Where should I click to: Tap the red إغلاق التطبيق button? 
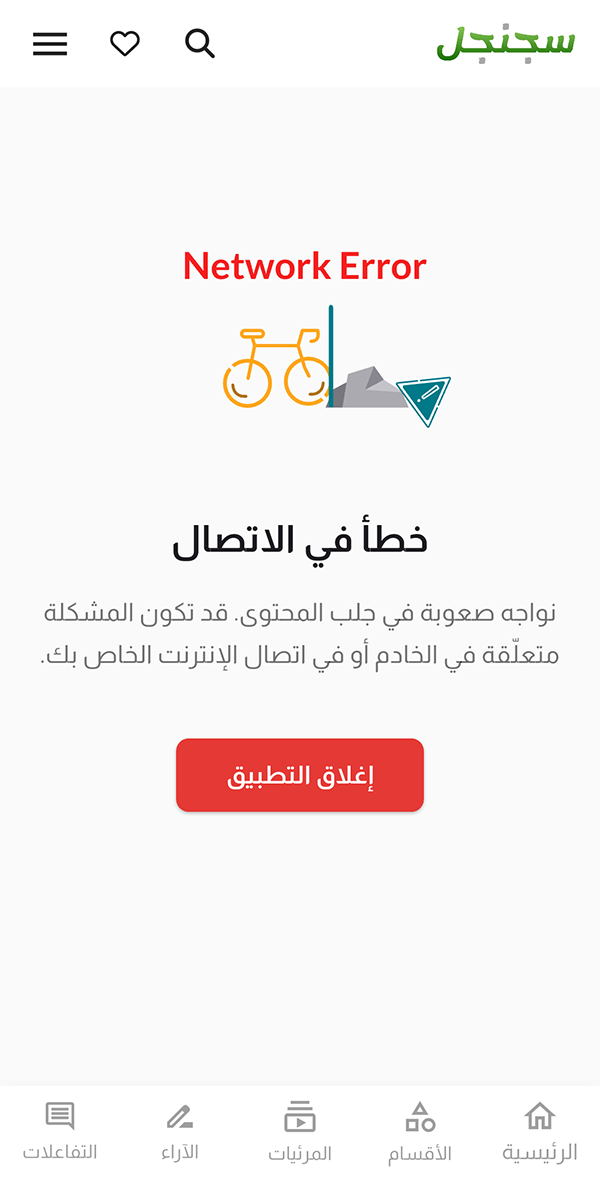click(x=300, y=775)
